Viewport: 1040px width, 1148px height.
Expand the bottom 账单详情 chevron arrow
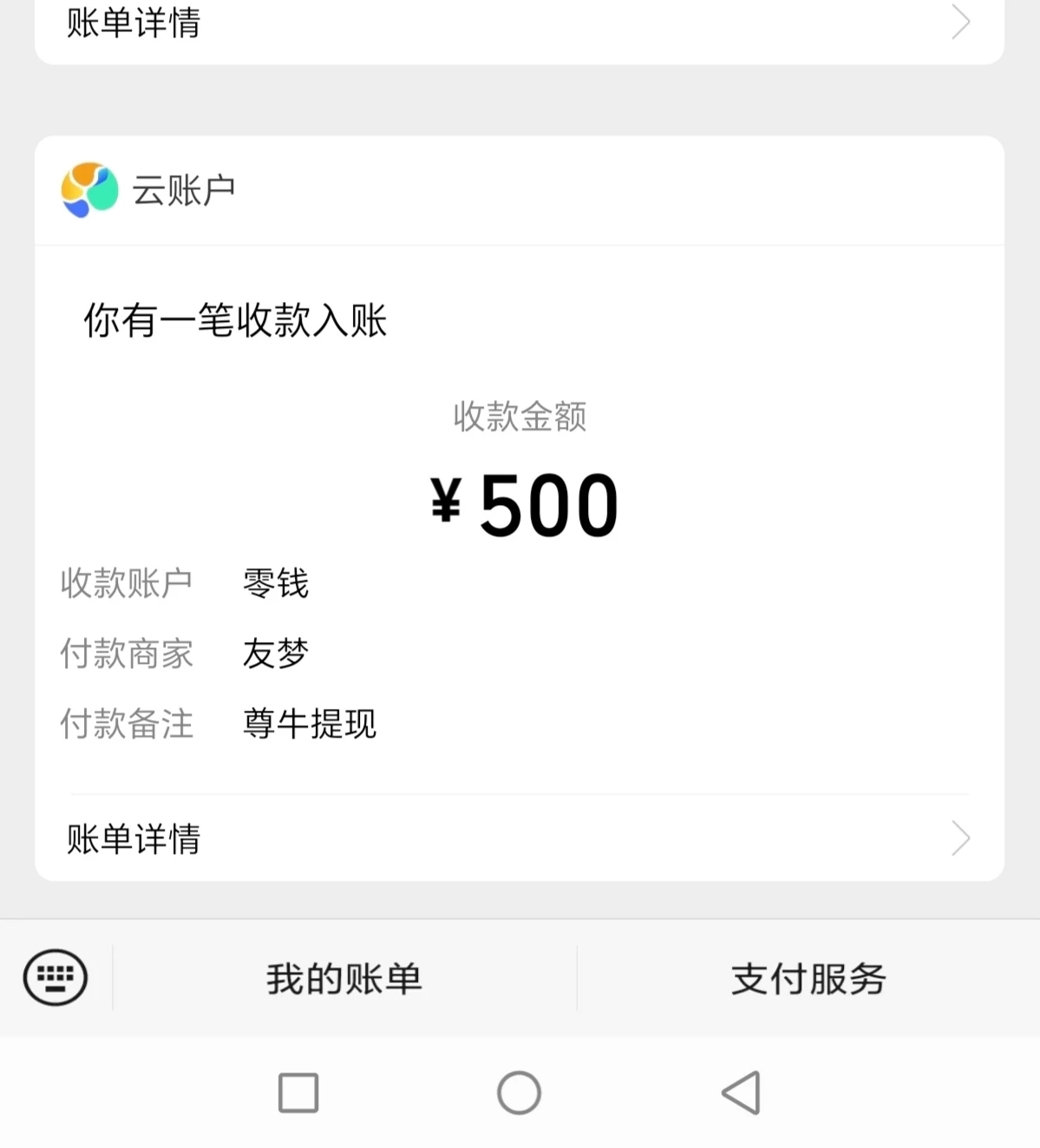coord(960,838)
